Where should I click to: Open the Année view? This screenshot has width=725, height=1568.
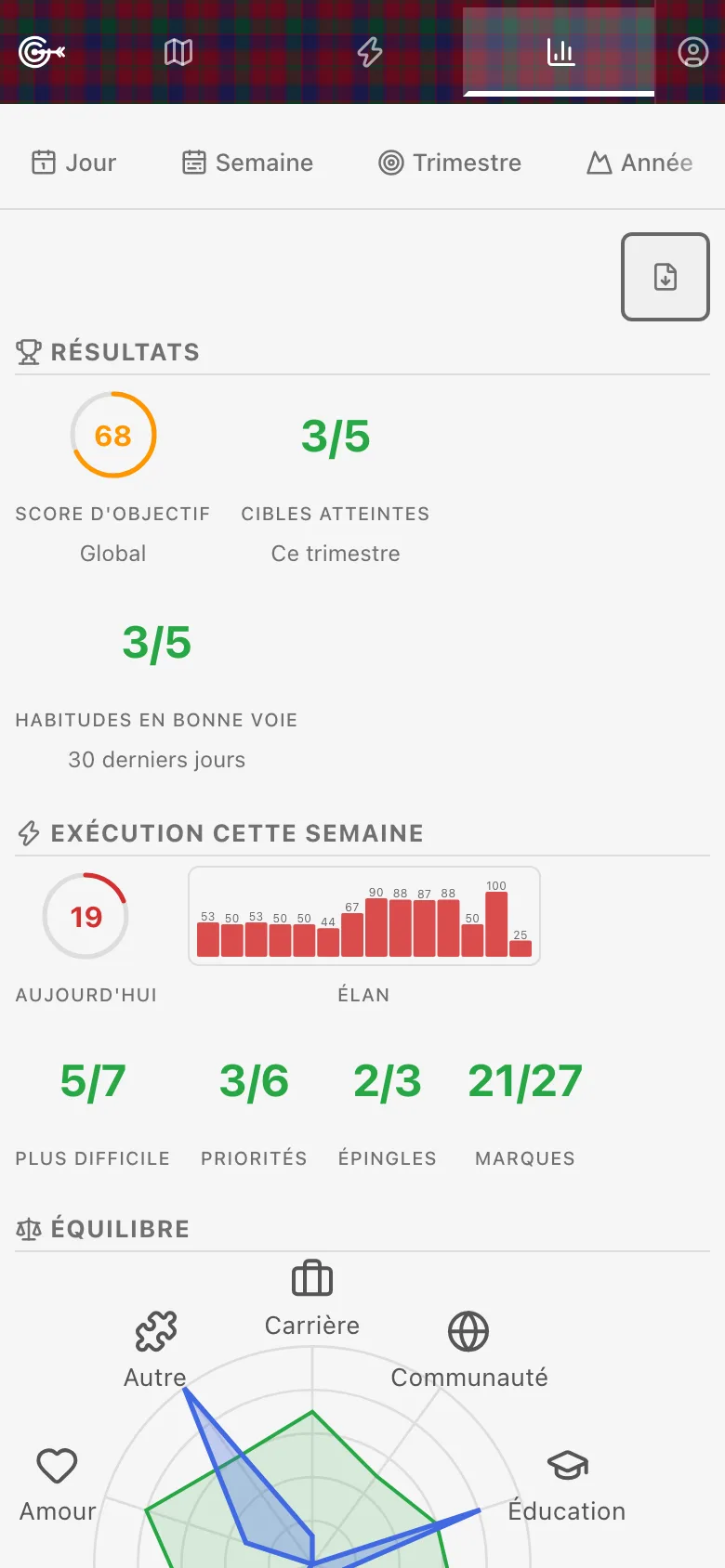click(x=639, y=163)
